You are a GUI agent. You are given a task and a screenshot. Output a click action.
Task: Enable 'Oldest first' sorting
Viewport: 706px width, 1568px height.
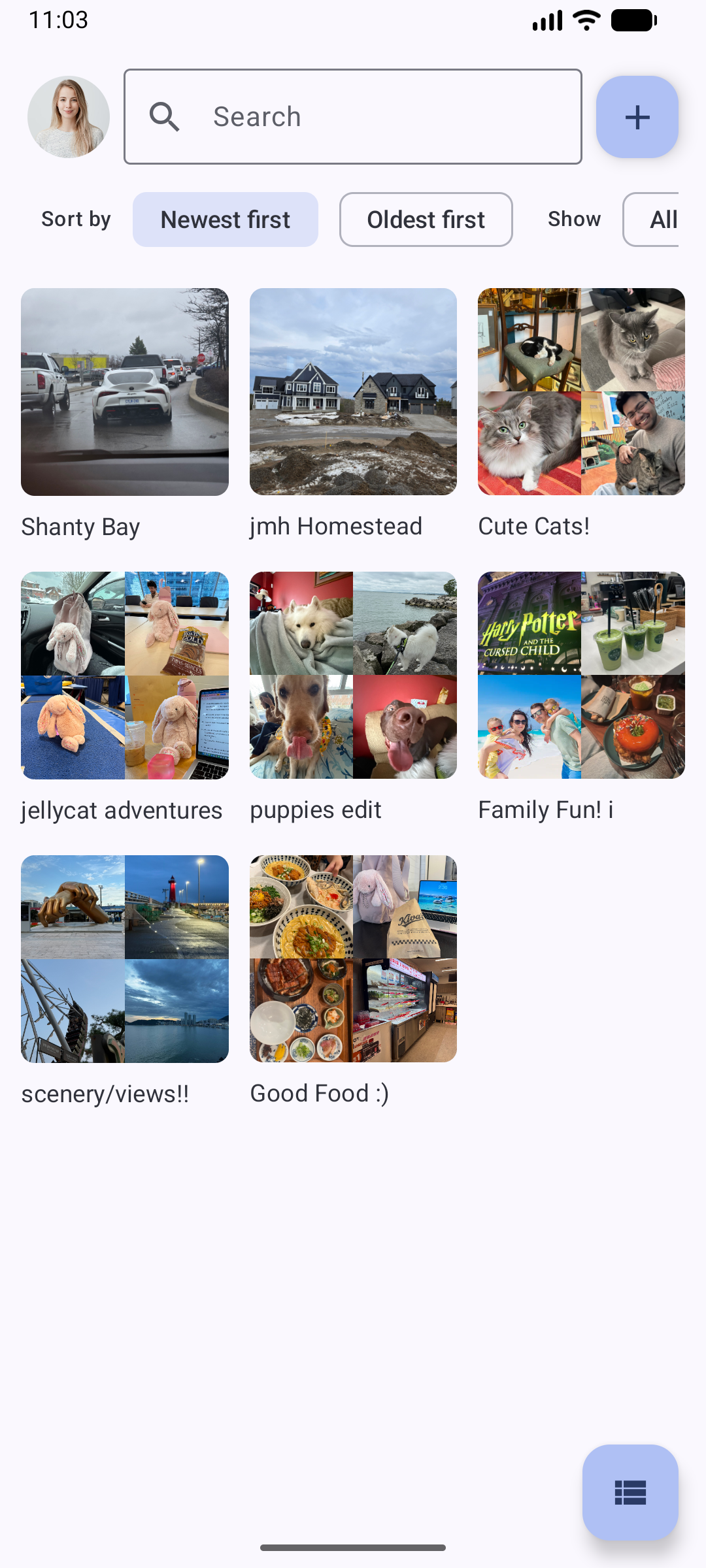(x=426, y=220)
